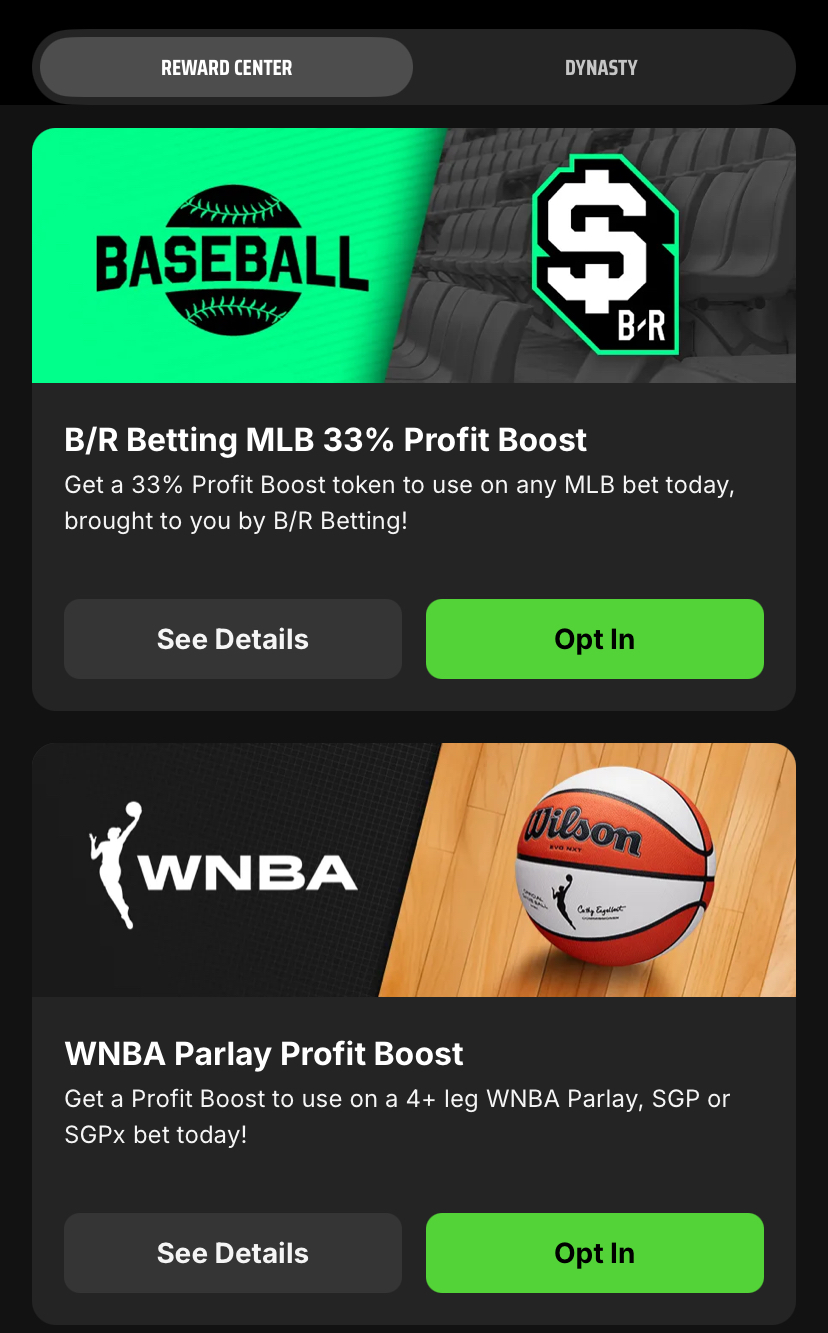The height and width of the screenshot is (1333, 828).
Task: Select the Reward Center tab
Action: point(227,68)
